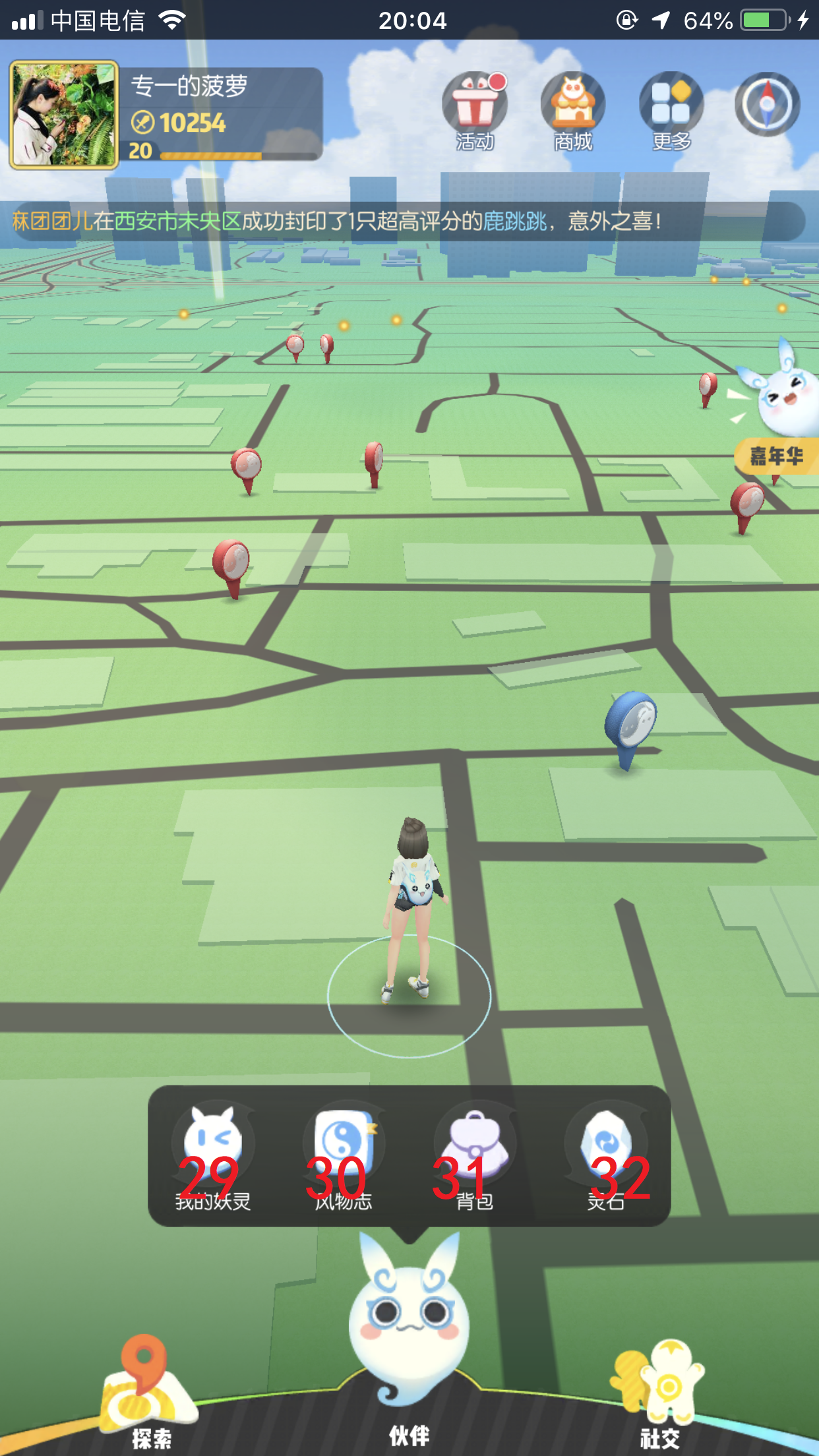Image resolution: width=819 pixels, height=1456 pixels.
Task: Open the player profile avatar
Action: point(64,115)
